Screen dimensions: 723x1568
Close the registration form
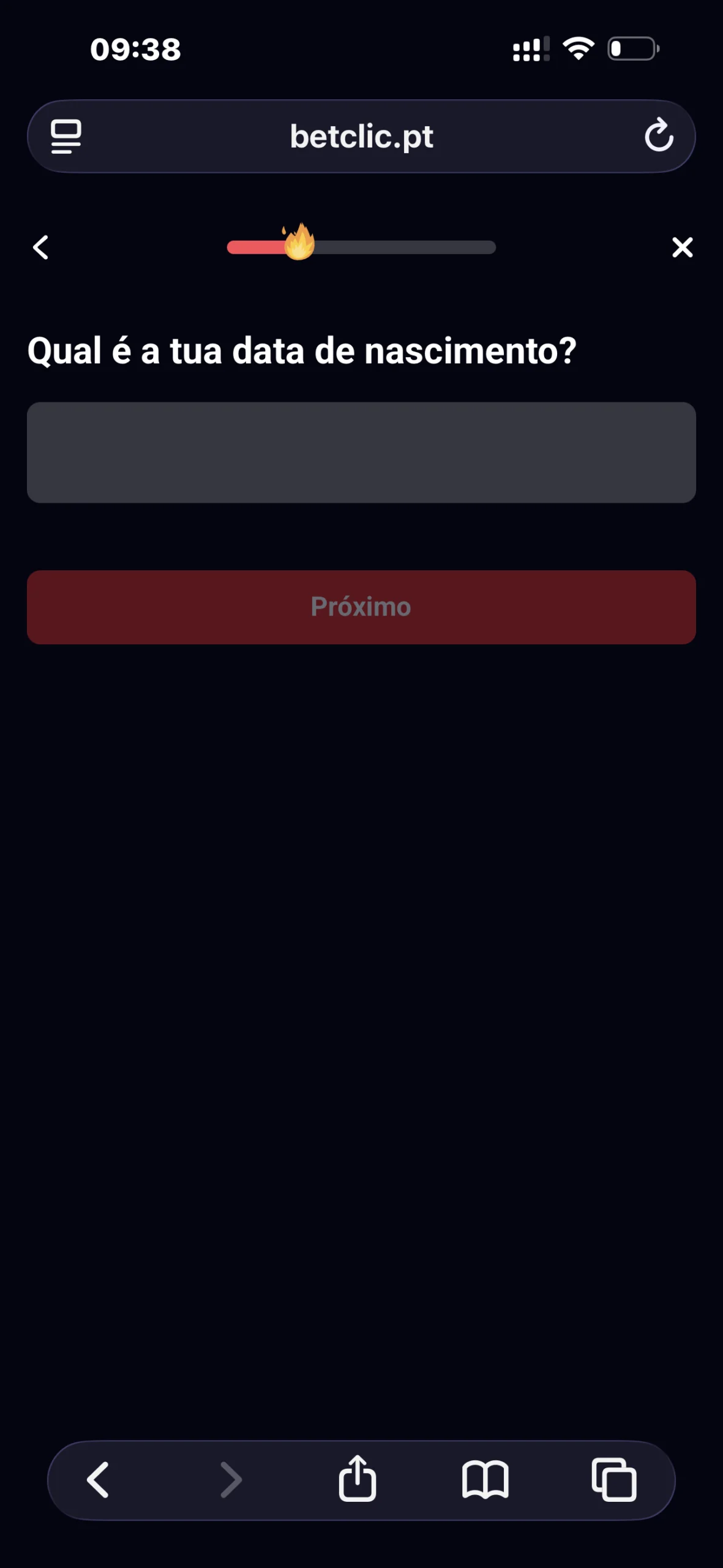click(682, 247)
